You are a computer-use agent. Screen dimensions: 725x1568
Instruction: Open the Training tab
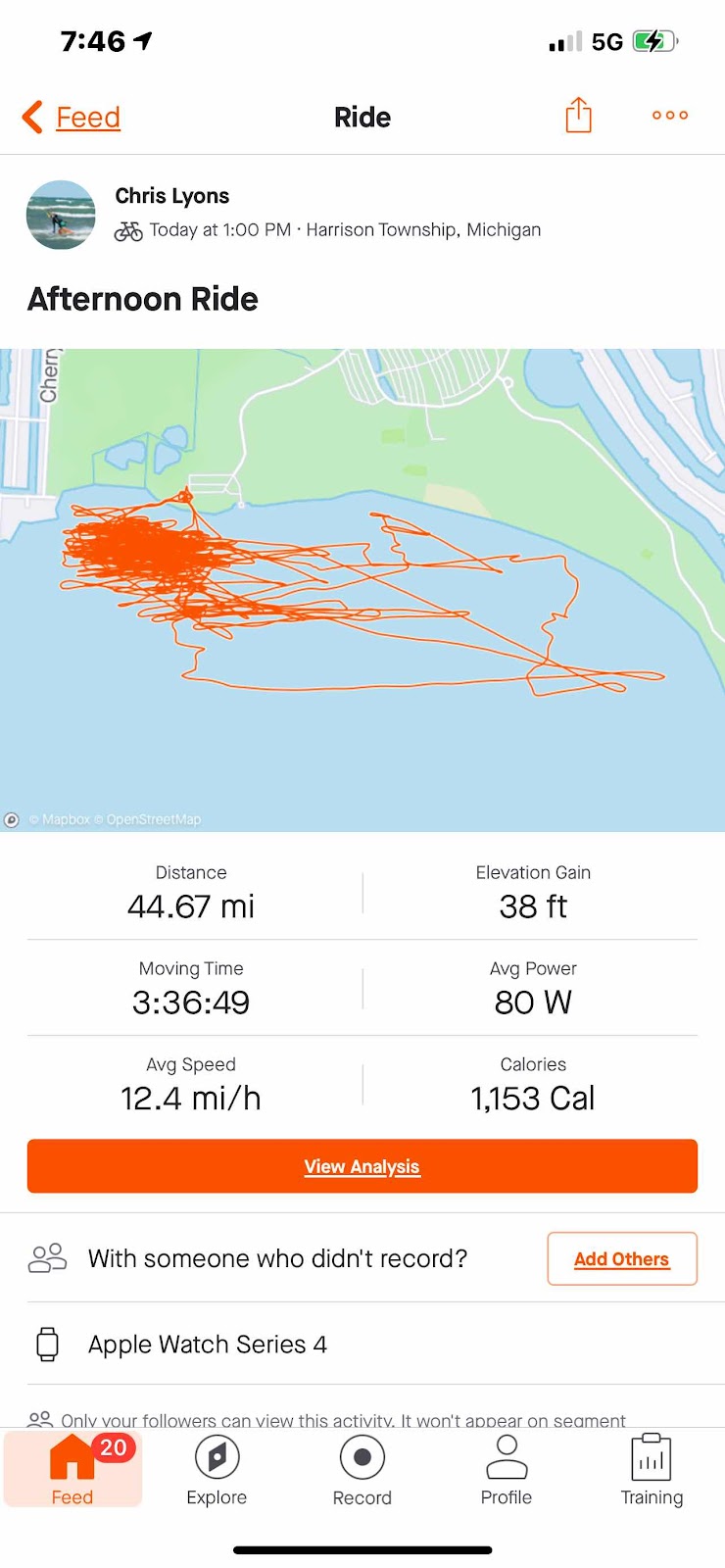point(652,1470)
